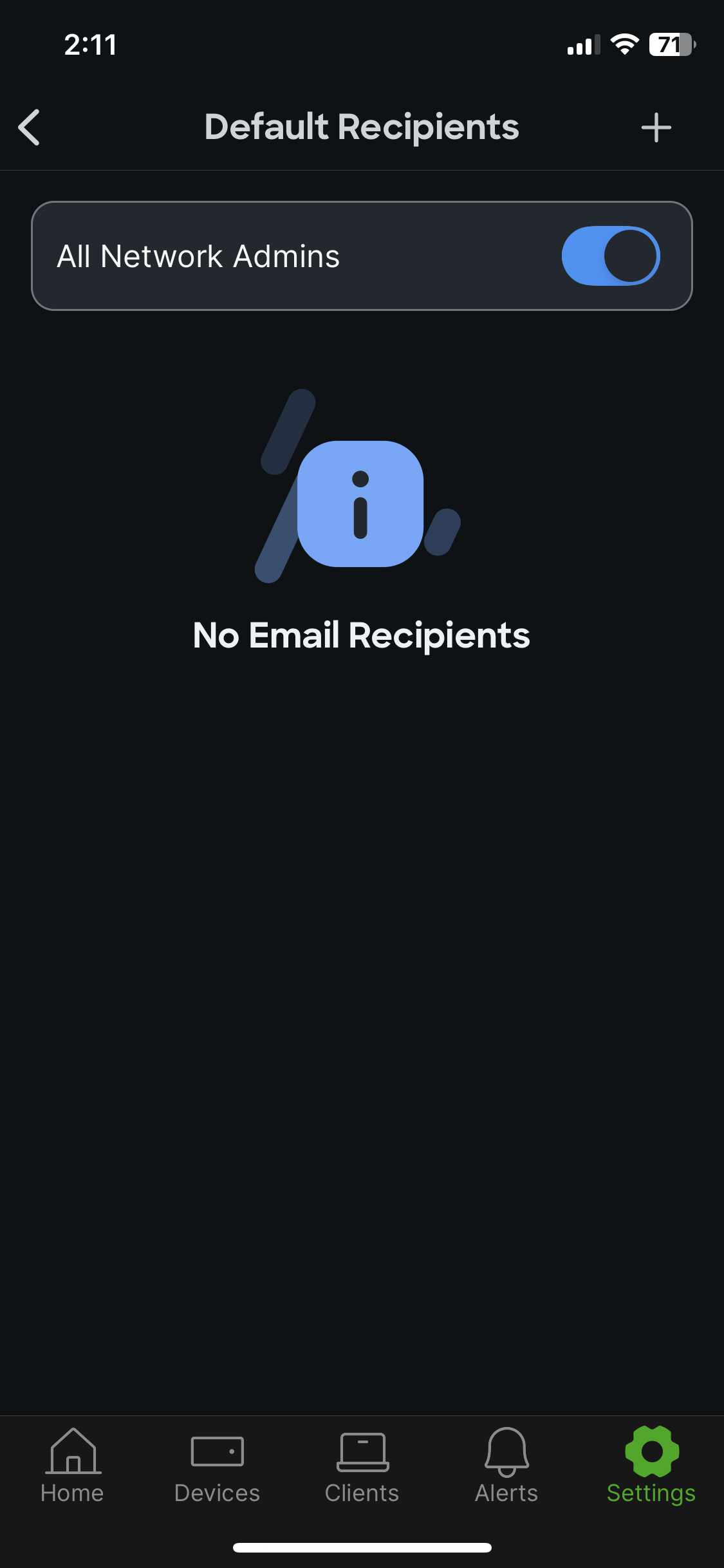
Task: Add a new email recipient
Action: click(656, 127)
